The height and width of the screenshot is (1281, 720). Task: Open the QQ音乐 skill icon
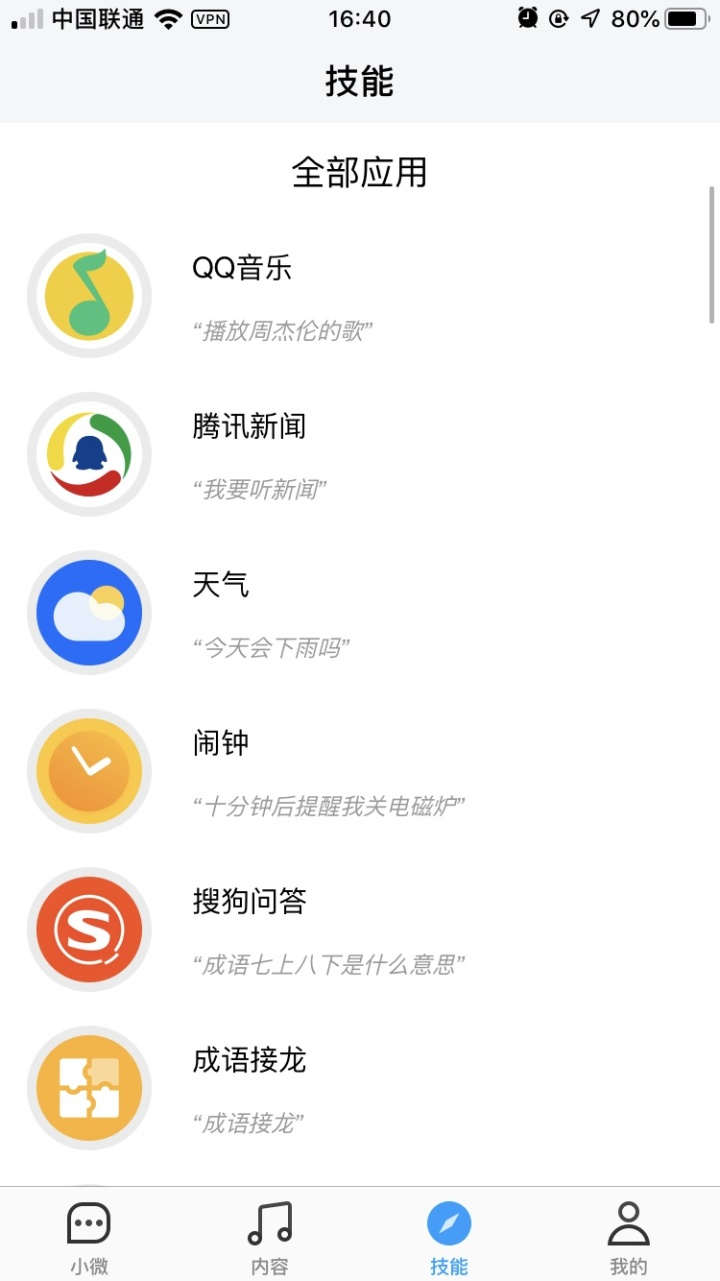tap(89, 295)
